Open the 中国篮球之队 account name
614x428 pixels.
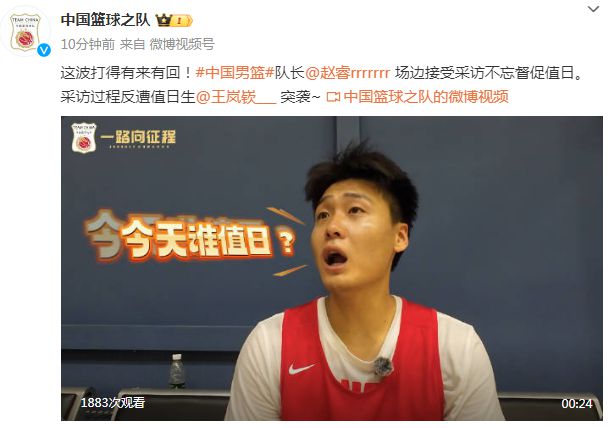pos(104,20)
